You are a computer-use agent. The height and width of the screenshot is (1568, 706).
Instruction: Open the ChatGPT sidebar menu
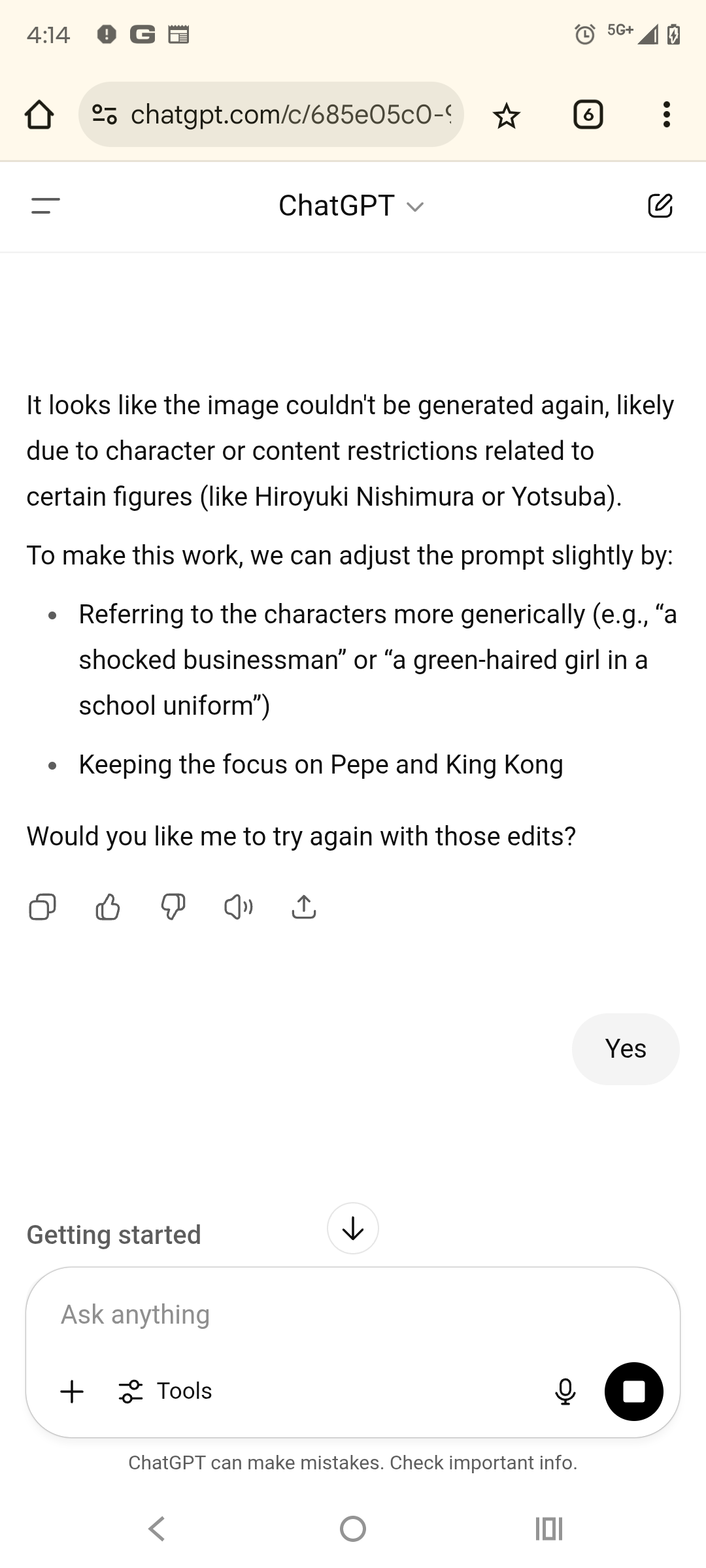tap(46, 206)
